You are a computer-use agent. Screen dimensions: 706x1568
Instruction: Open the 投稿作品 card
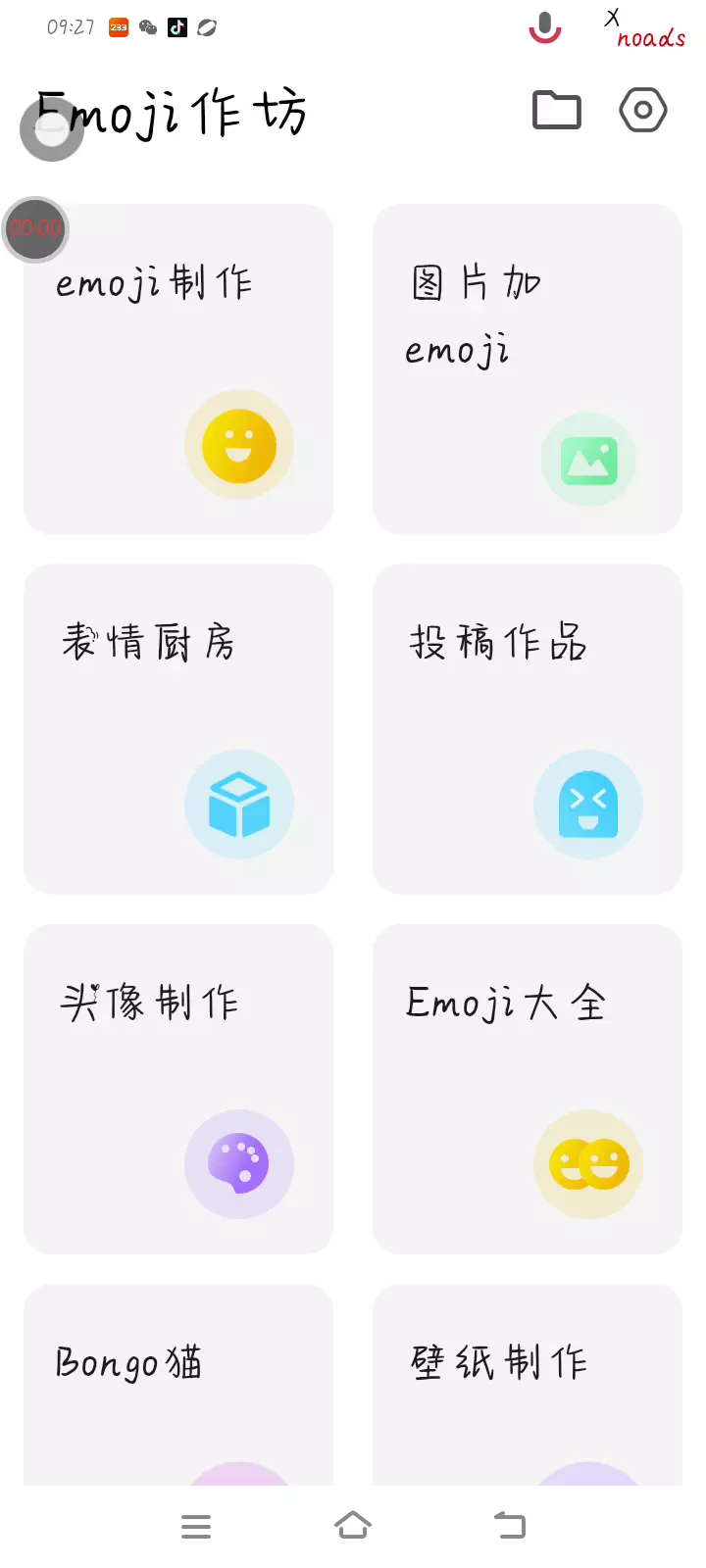[x=528, y=728]
